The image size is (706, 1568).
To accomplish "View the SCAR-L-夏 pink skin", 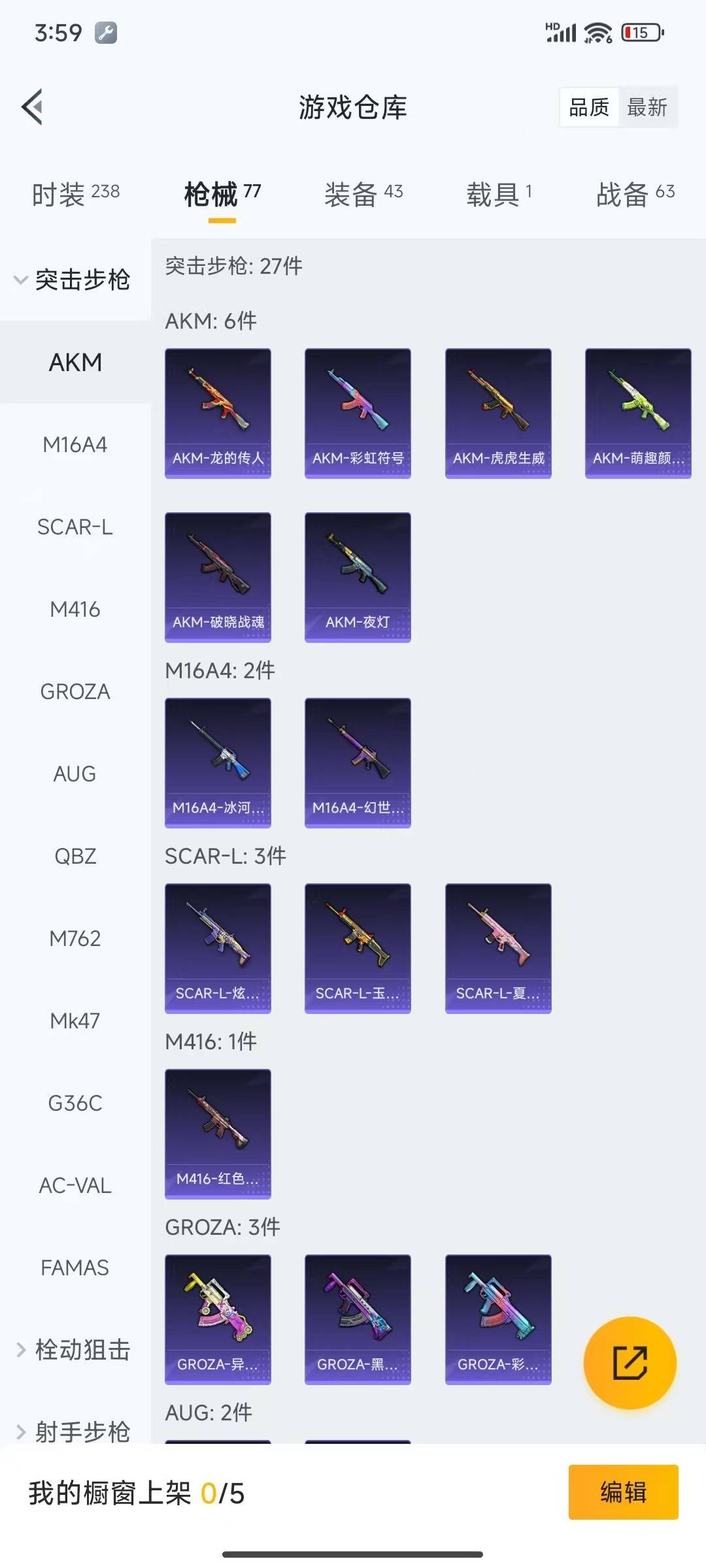I will click(x=498, y=948).
